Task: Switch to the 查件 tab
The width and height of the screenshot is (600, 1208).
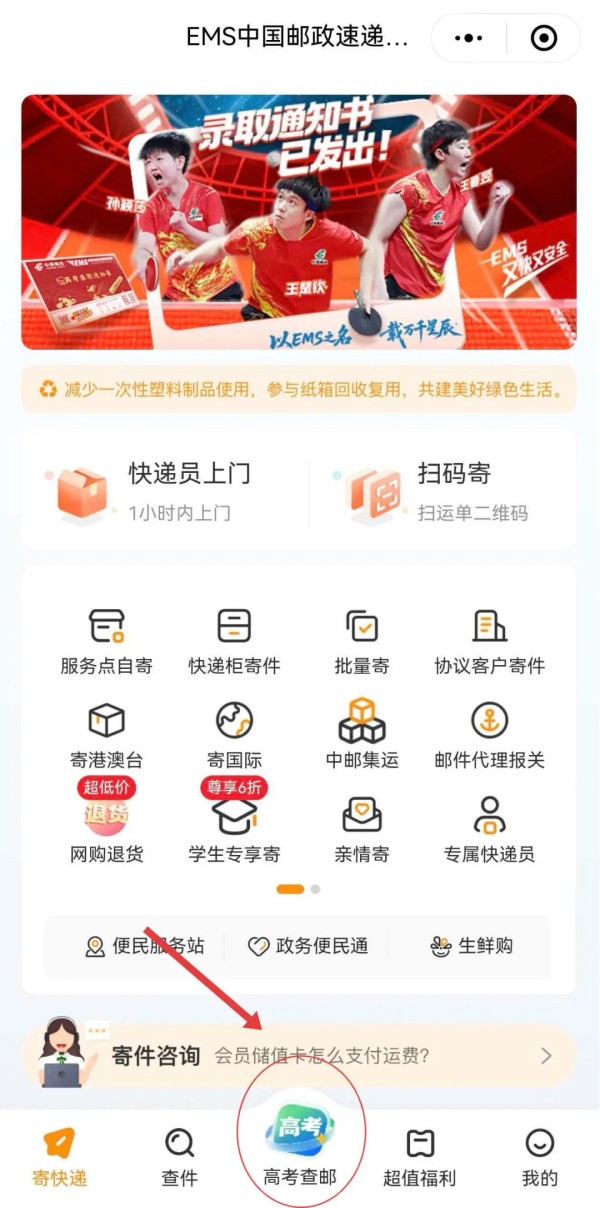Action: (x=179, y=1157)
